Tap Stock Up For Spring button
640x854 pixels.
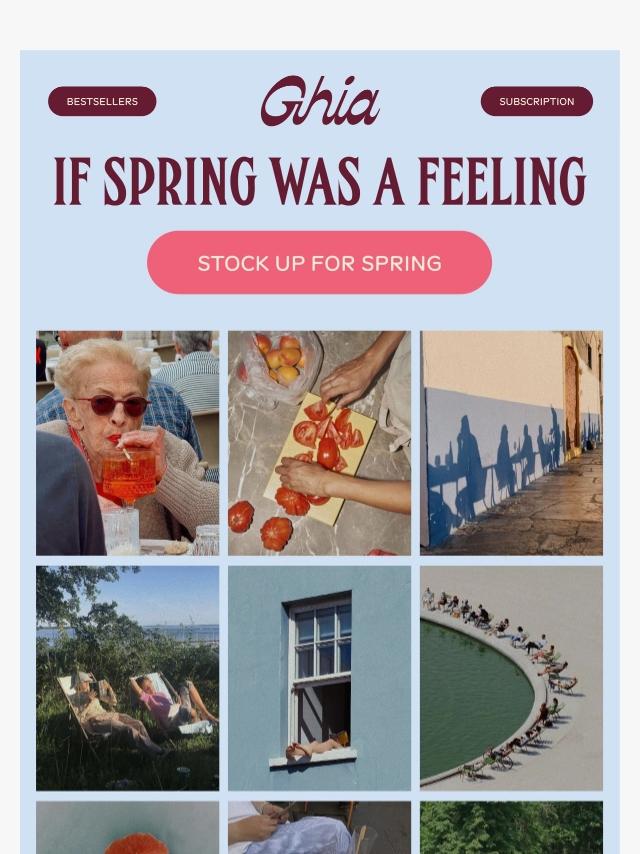[x=319, y=263]
